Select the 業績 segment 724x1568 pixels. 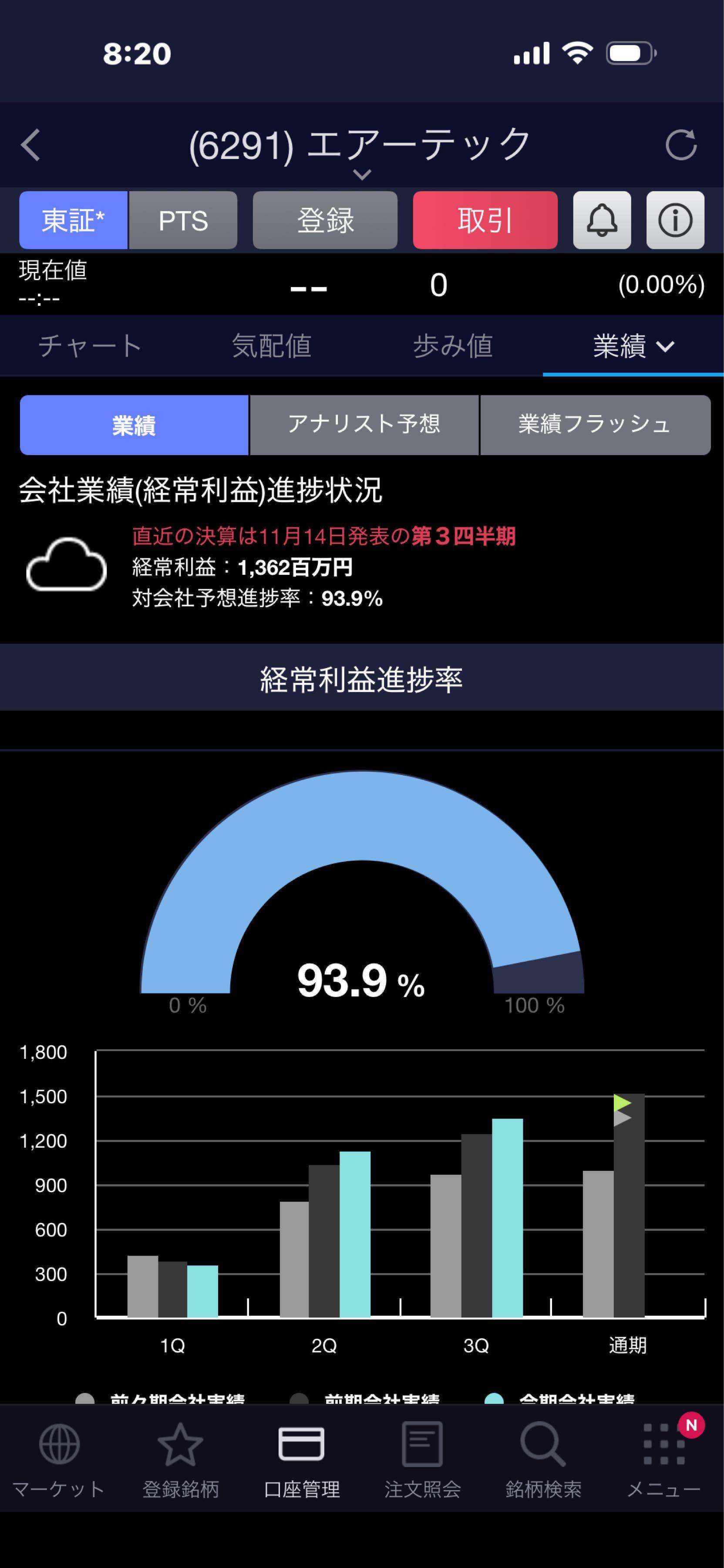pyautogui.click(x=134, y=425)
